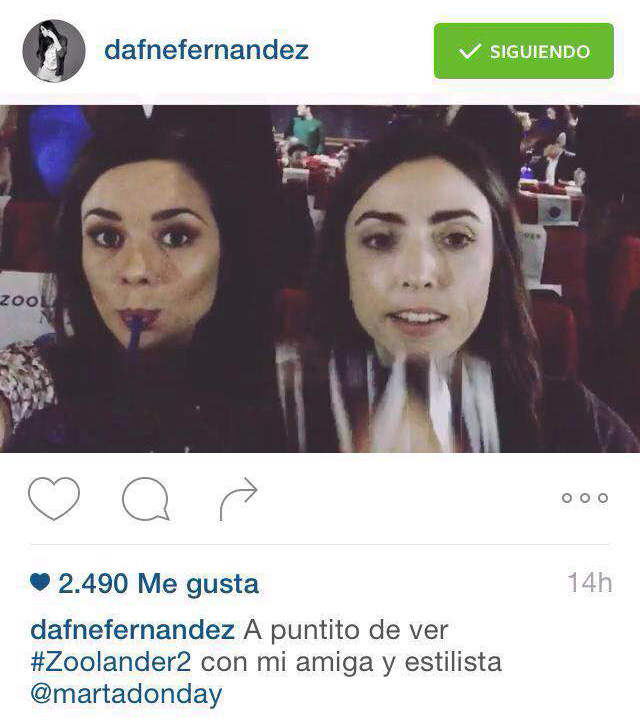
Task: Play the video post
Action: (320, 278)
